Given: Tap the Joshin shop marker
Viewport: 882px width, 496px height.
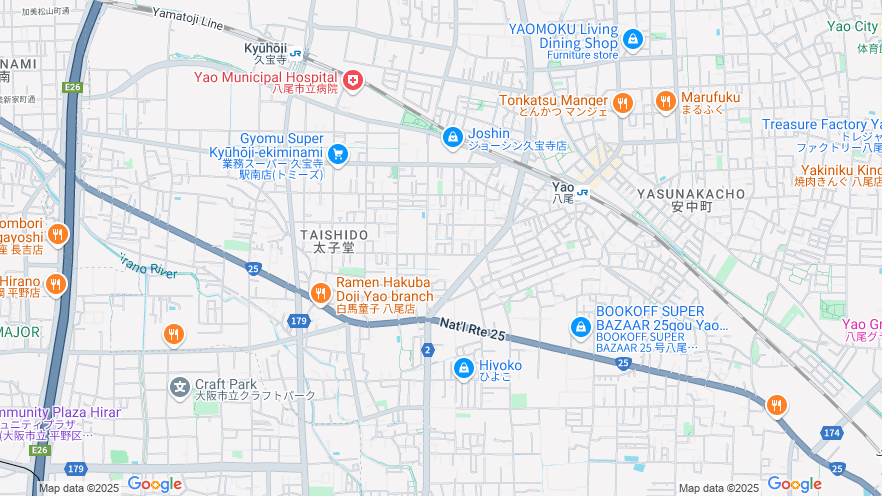Looking at the screenshot, I should click(453, 136).
